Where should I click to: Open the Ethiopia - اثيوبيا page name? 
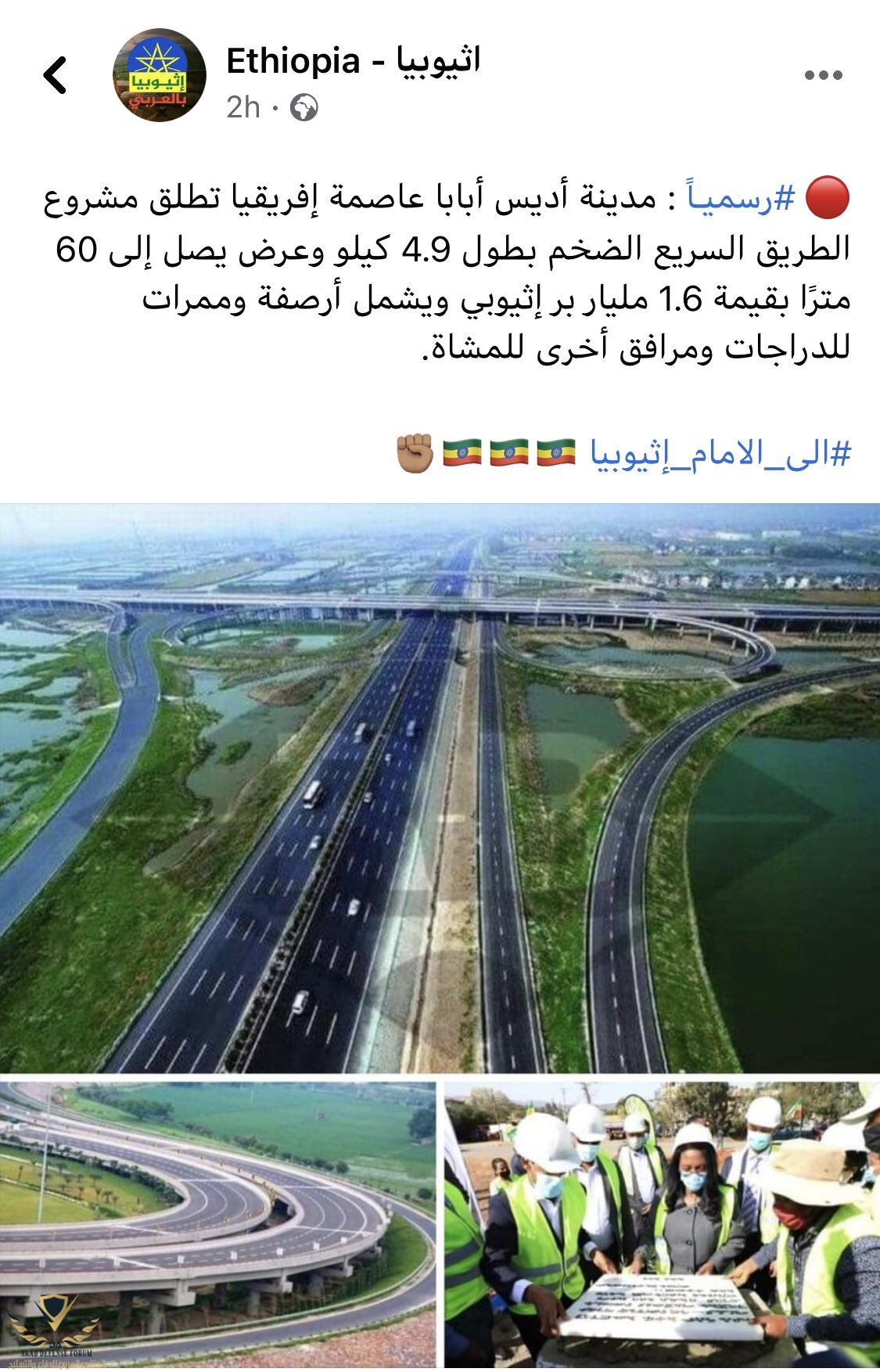click(x=353, y=61)
